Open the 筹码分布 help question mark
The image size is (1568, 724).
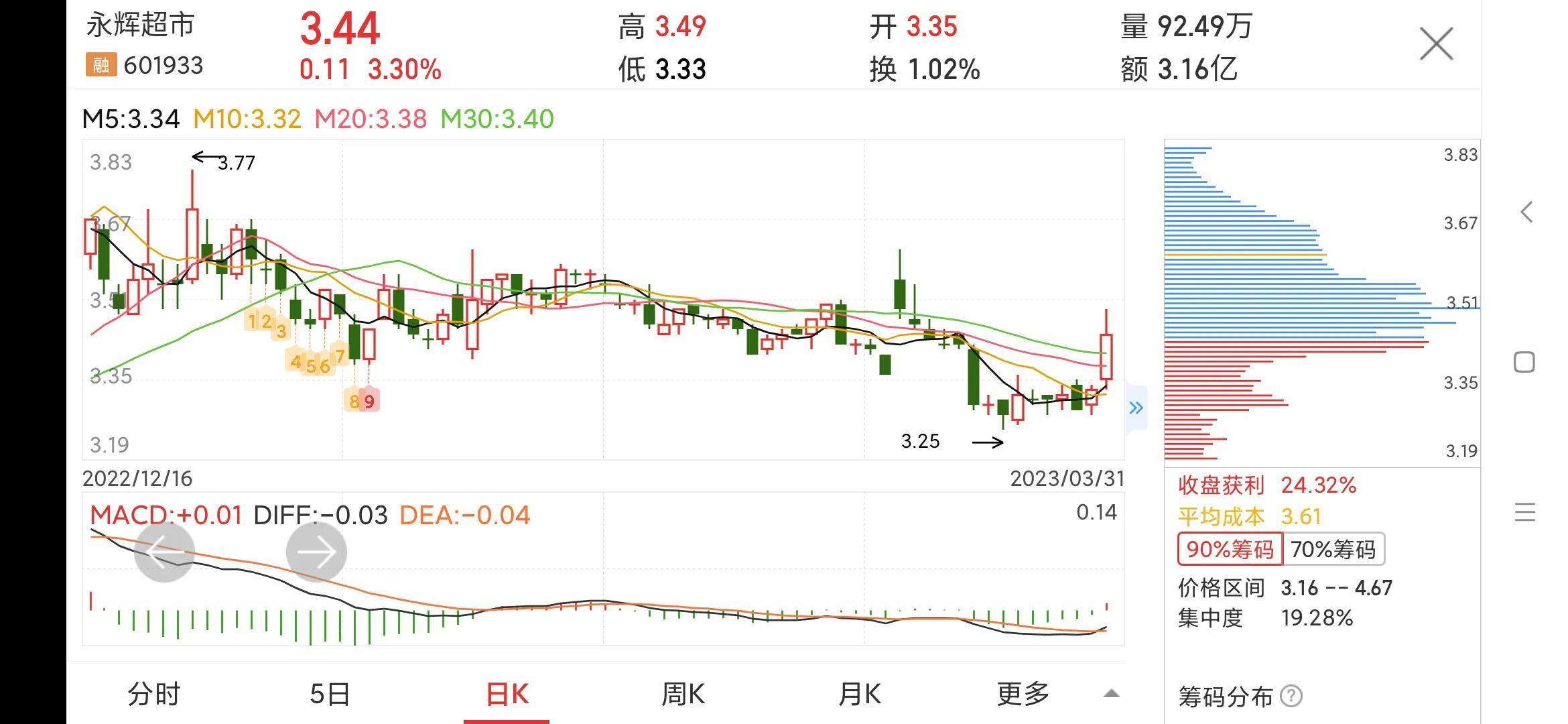click(x=1291, y=697)
